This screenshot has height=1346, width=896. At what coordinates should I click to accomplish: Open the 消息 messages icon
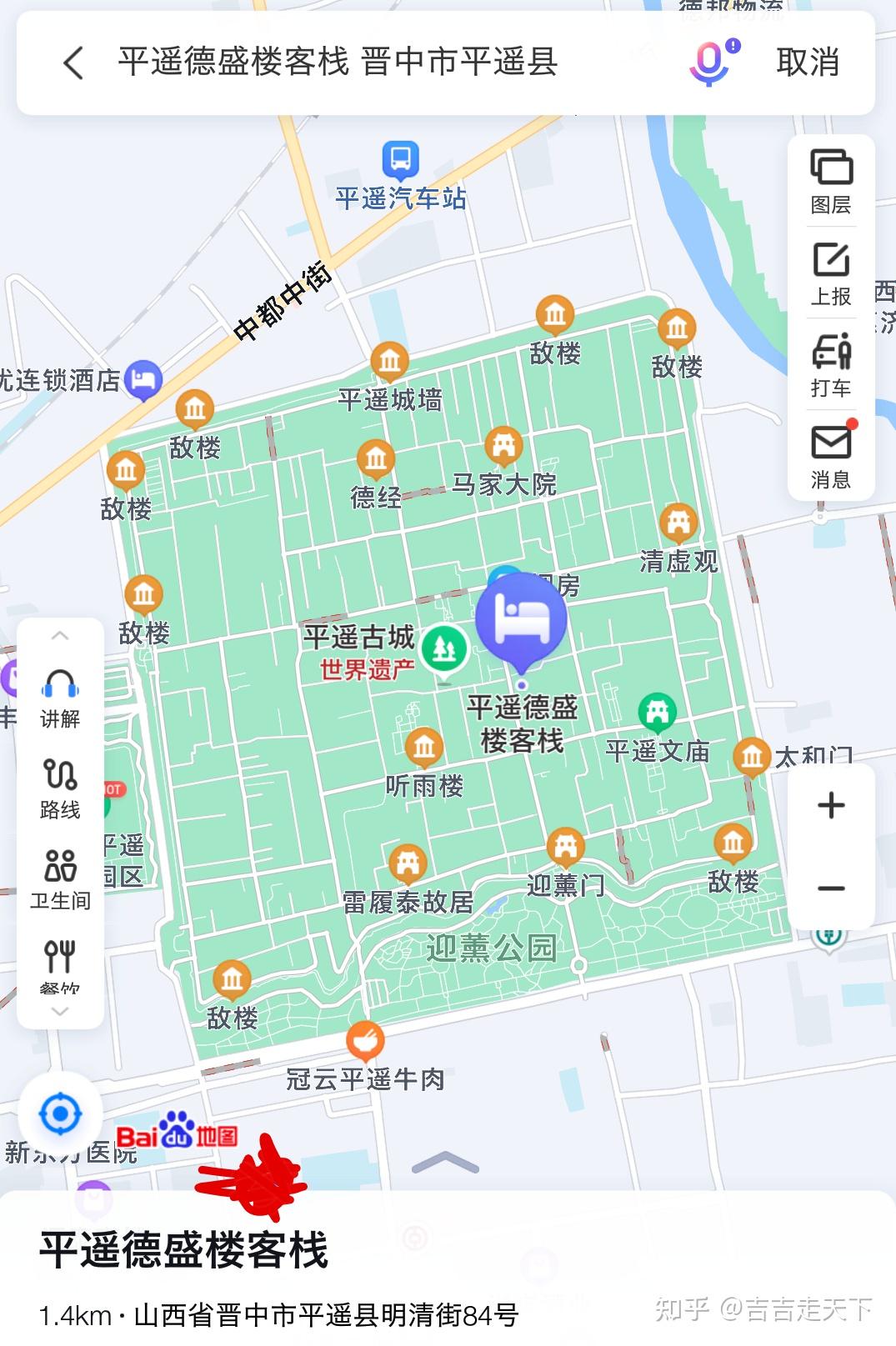[831, 453]
